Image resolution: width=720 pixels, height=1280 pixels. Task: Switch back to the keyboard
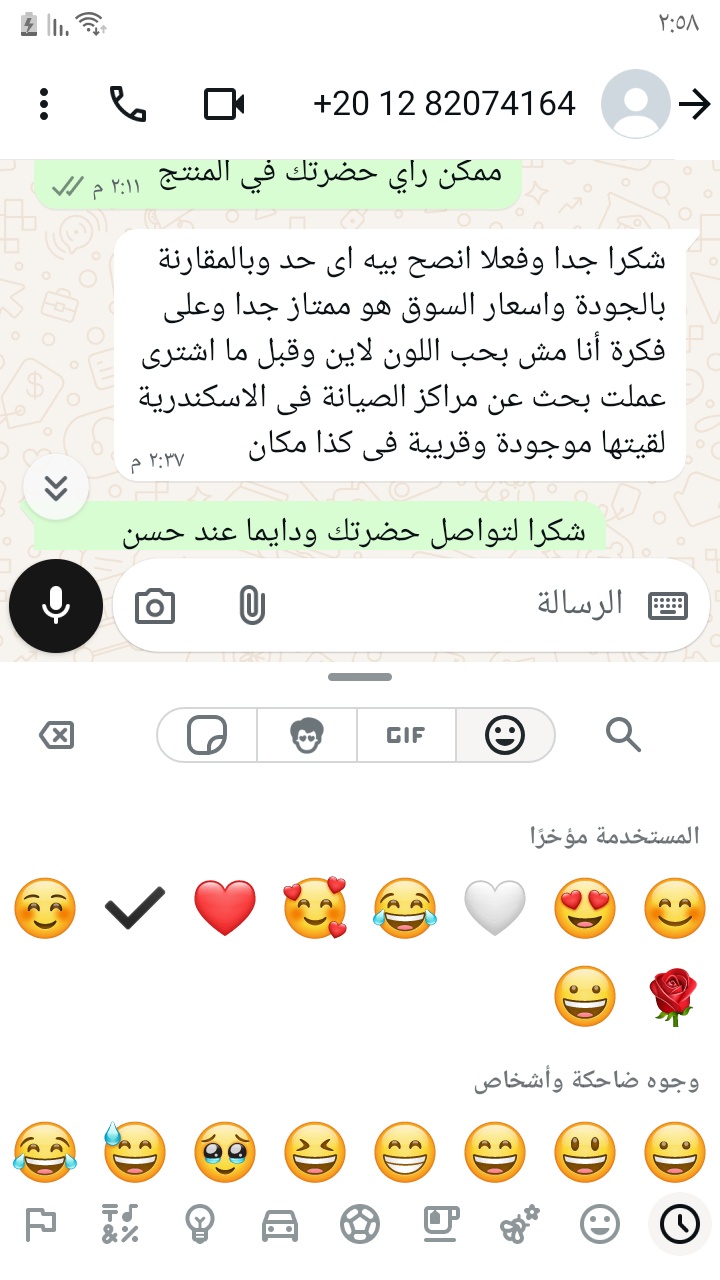[668, 604]
